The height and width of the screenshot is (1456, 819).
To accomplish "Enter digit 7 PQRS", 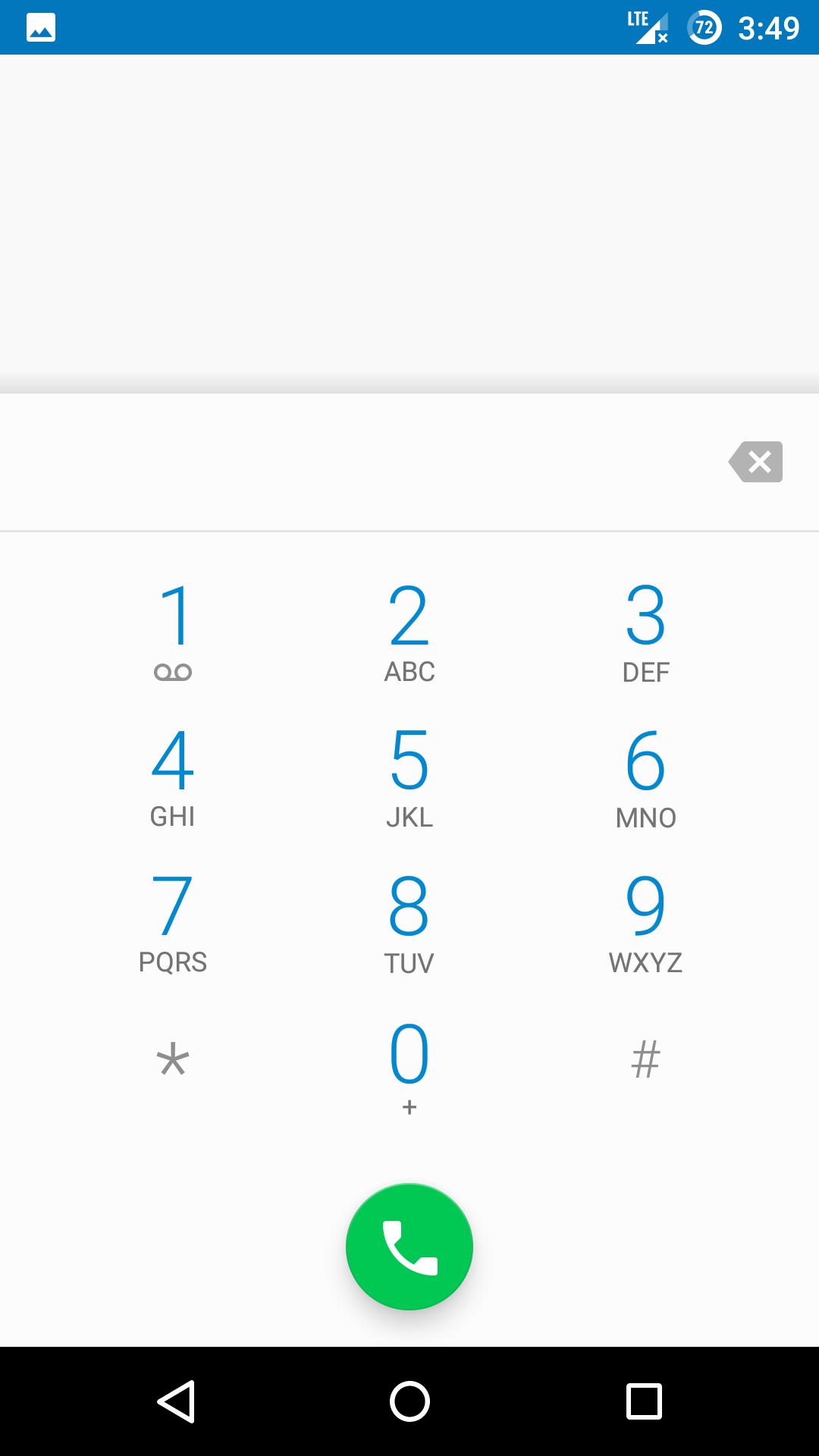I will 173,922.
